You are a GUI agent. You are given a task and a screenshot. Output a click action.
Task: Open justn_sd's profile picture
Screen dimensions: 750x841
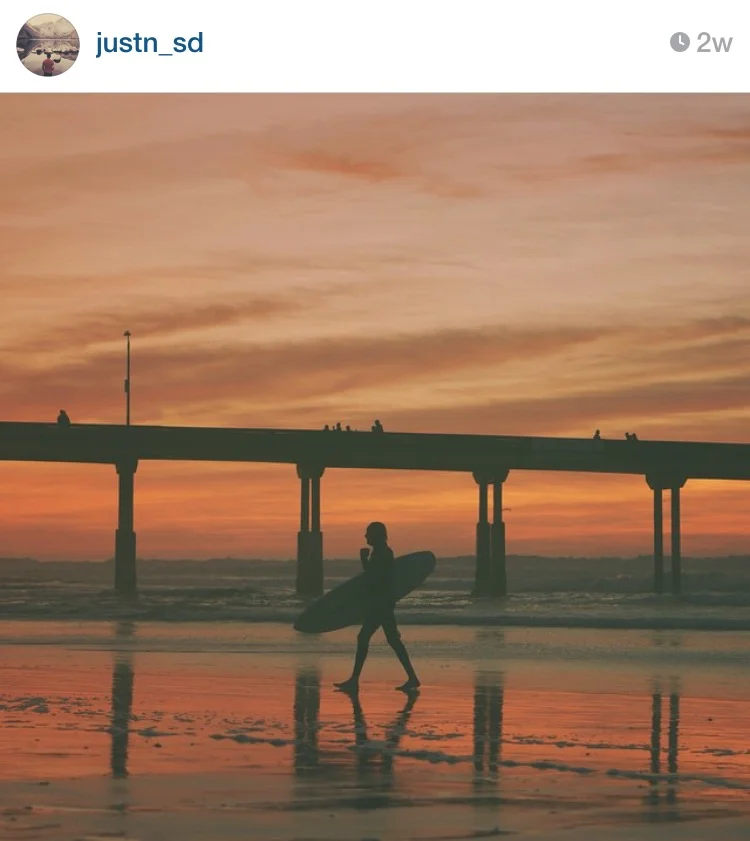[x=48, y=45]
